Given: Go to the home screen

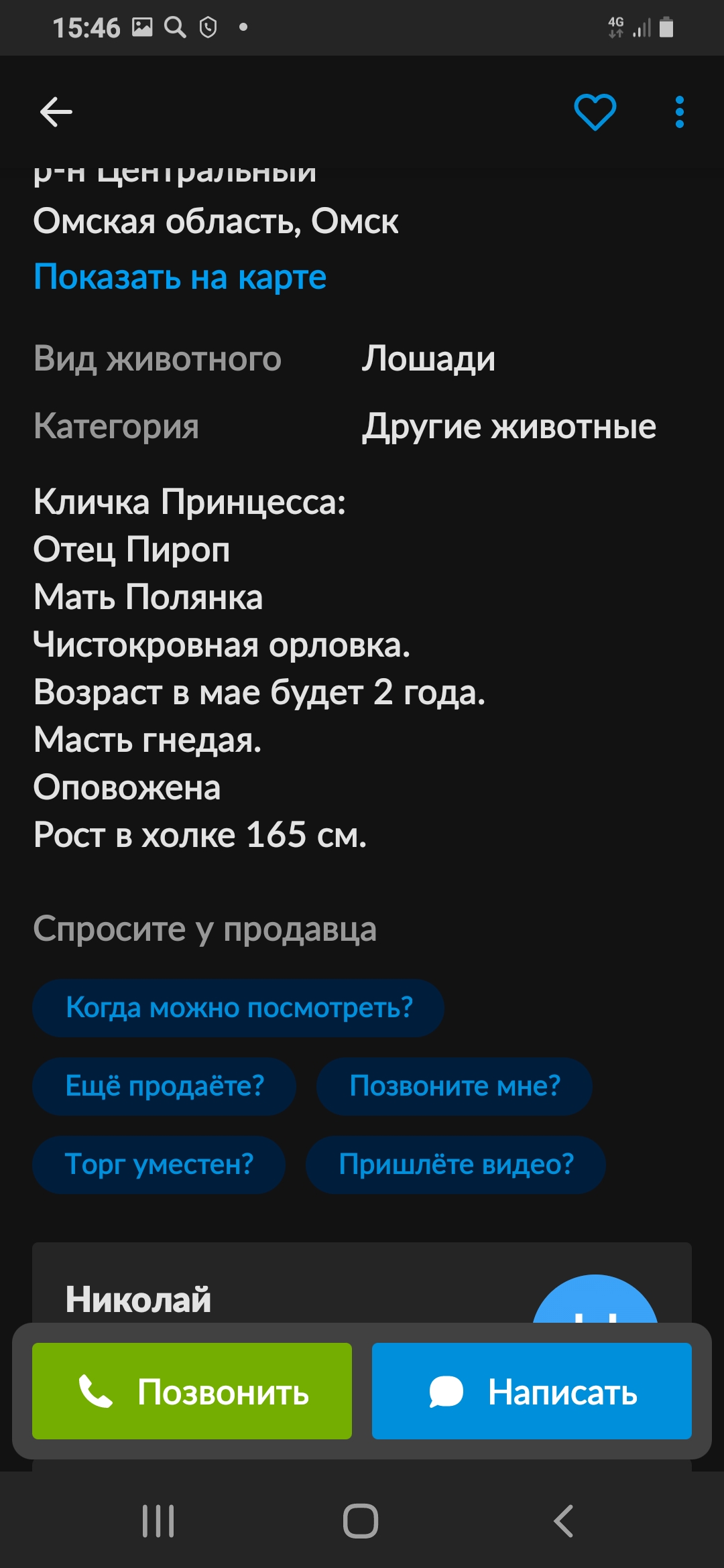Looking at the screenshot, I should [x=361, y=1521].
